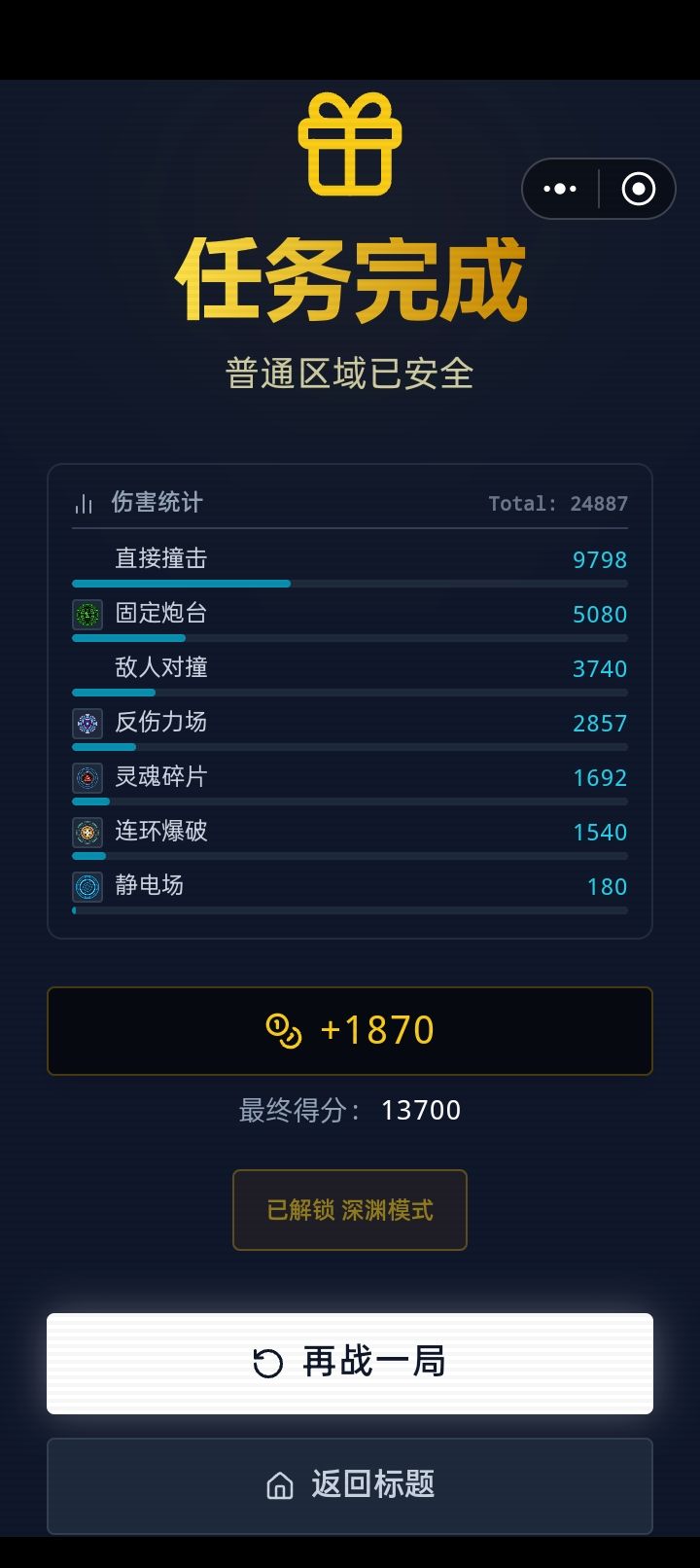Open the three-dot menu in the capsule
Screen dimensions: 700x1568
[560, 189]
